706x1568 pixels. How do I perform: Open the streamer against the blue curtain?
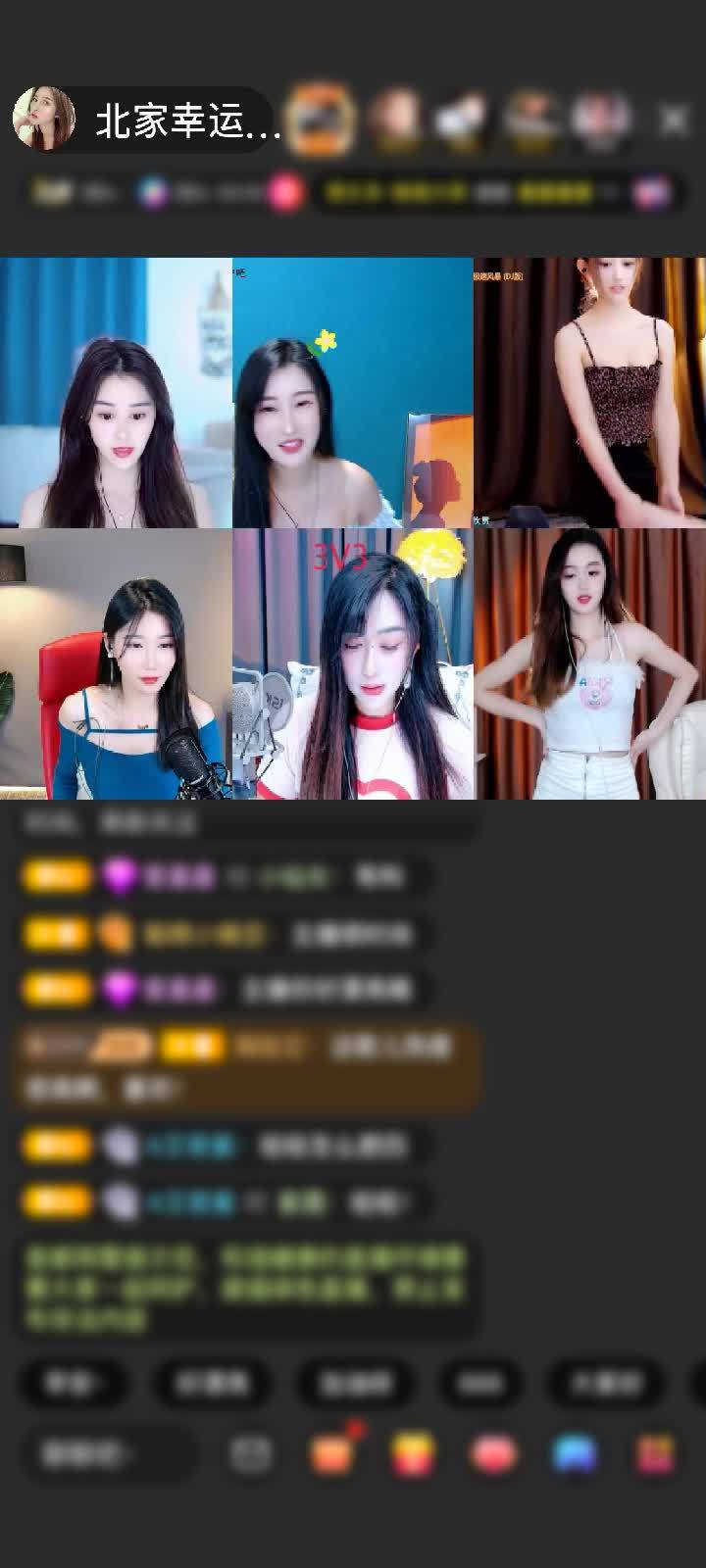116,393
